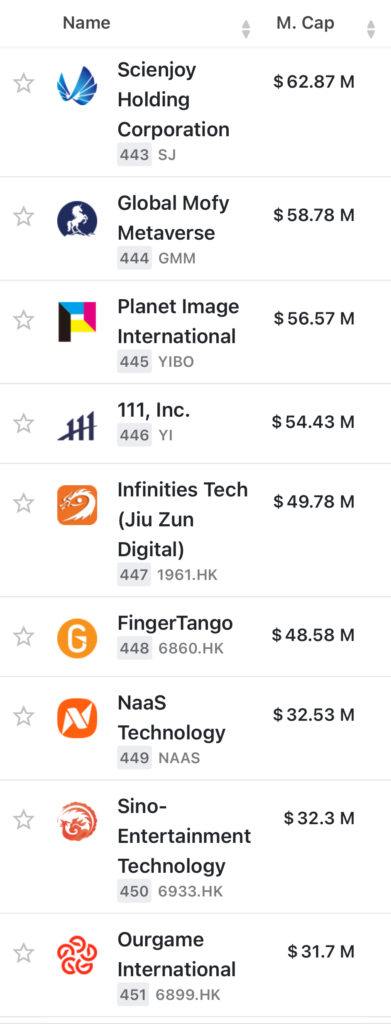Favorite Sino-Entertainment Technology using its star
The width and height of the screenshot is (391, 1024).
click(23, 820)
